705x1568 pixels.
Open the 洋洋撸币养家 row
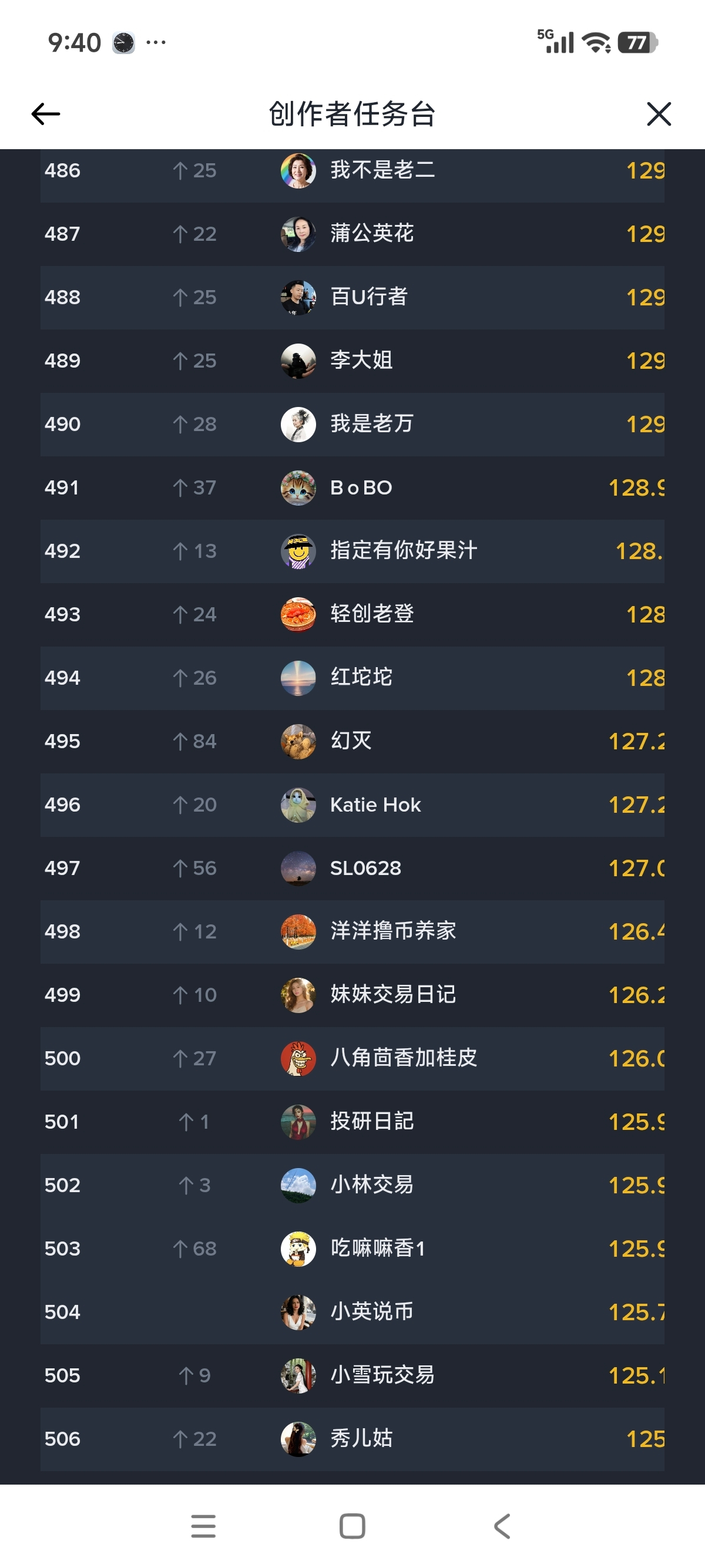[392, 931]
